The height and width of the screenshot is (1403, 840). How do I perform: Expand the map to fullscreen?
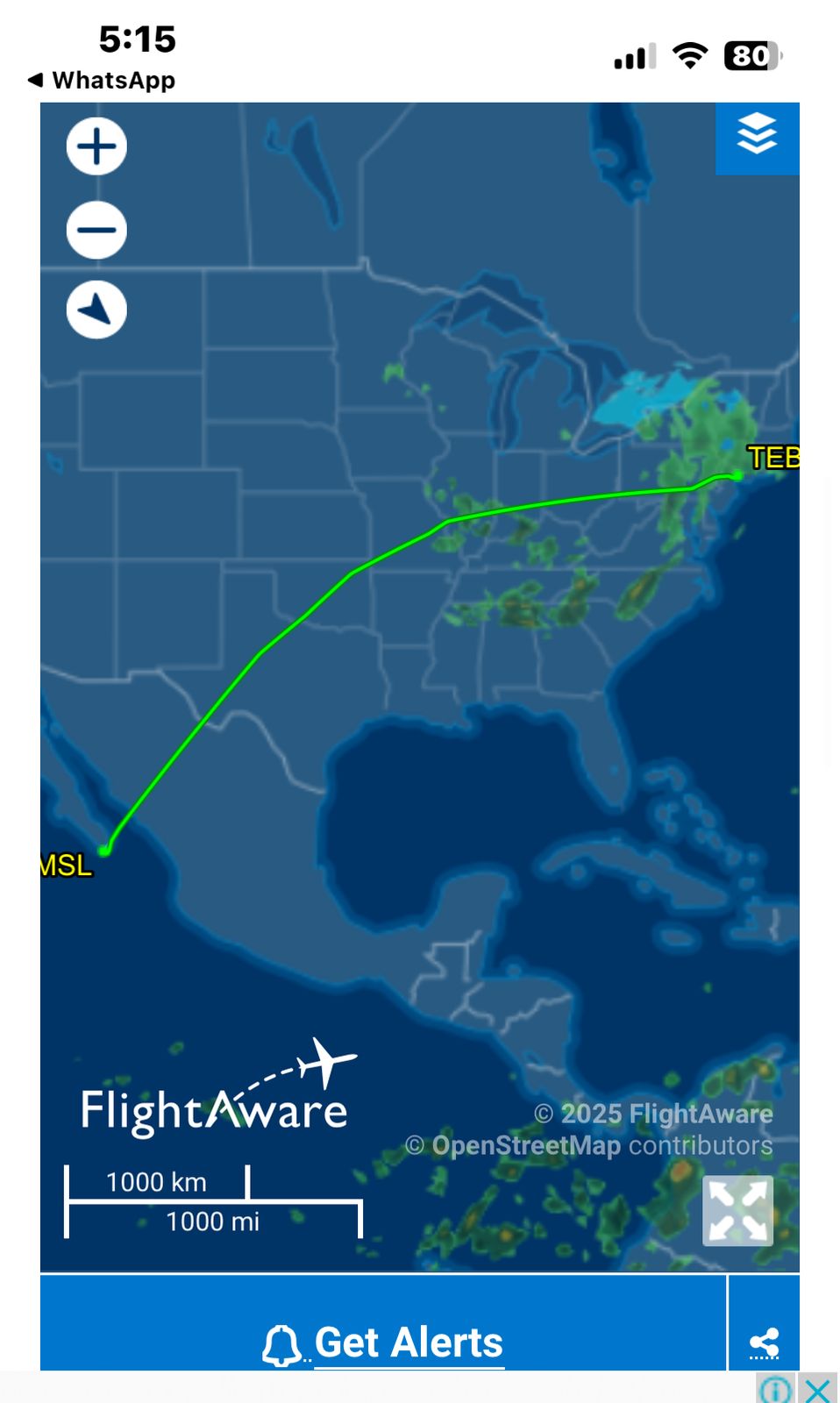point(737,1210)
